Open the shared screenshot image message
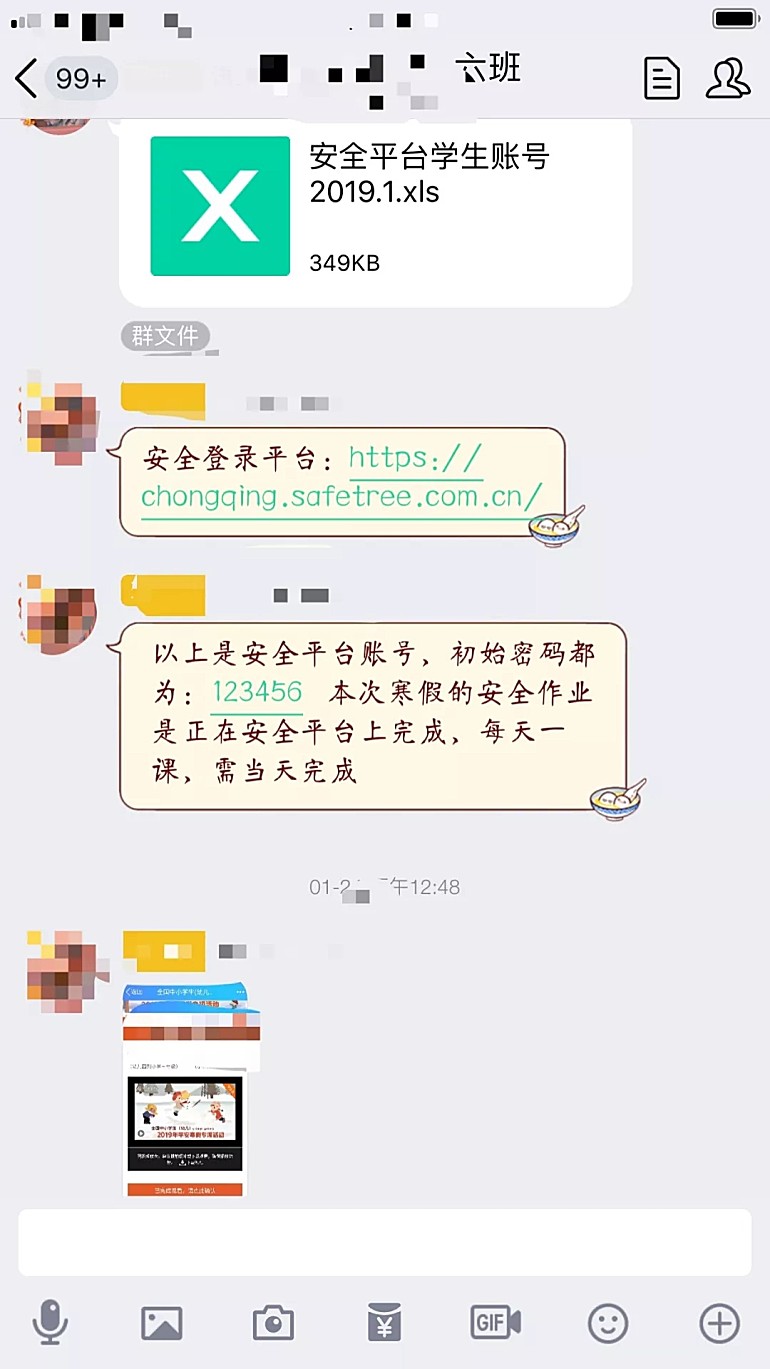The width and height of the screenshot is (770, 1369). (184, 1089)
